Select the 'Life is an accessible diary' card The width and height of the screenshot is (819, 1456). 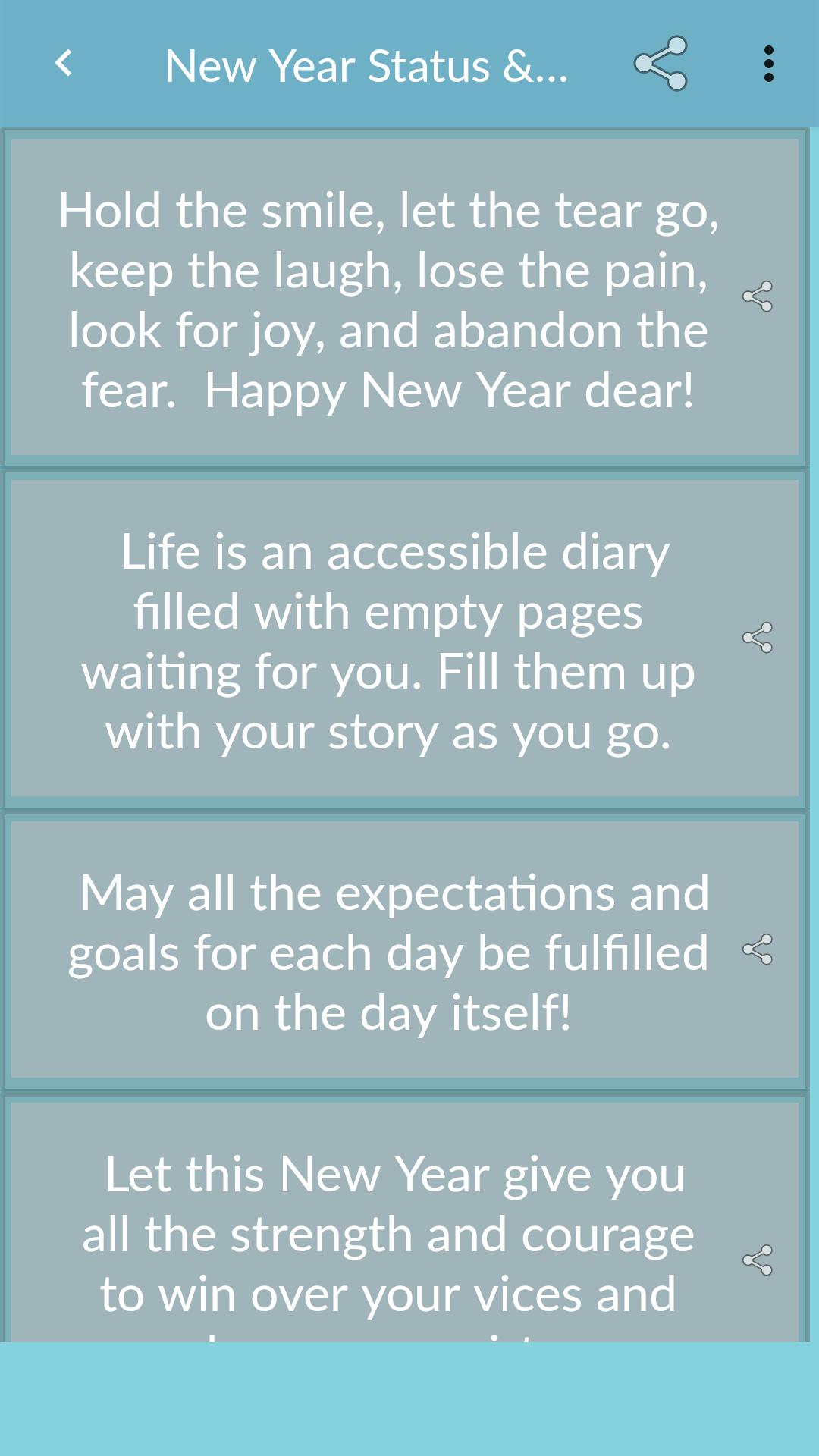click(x=387, y=641)
